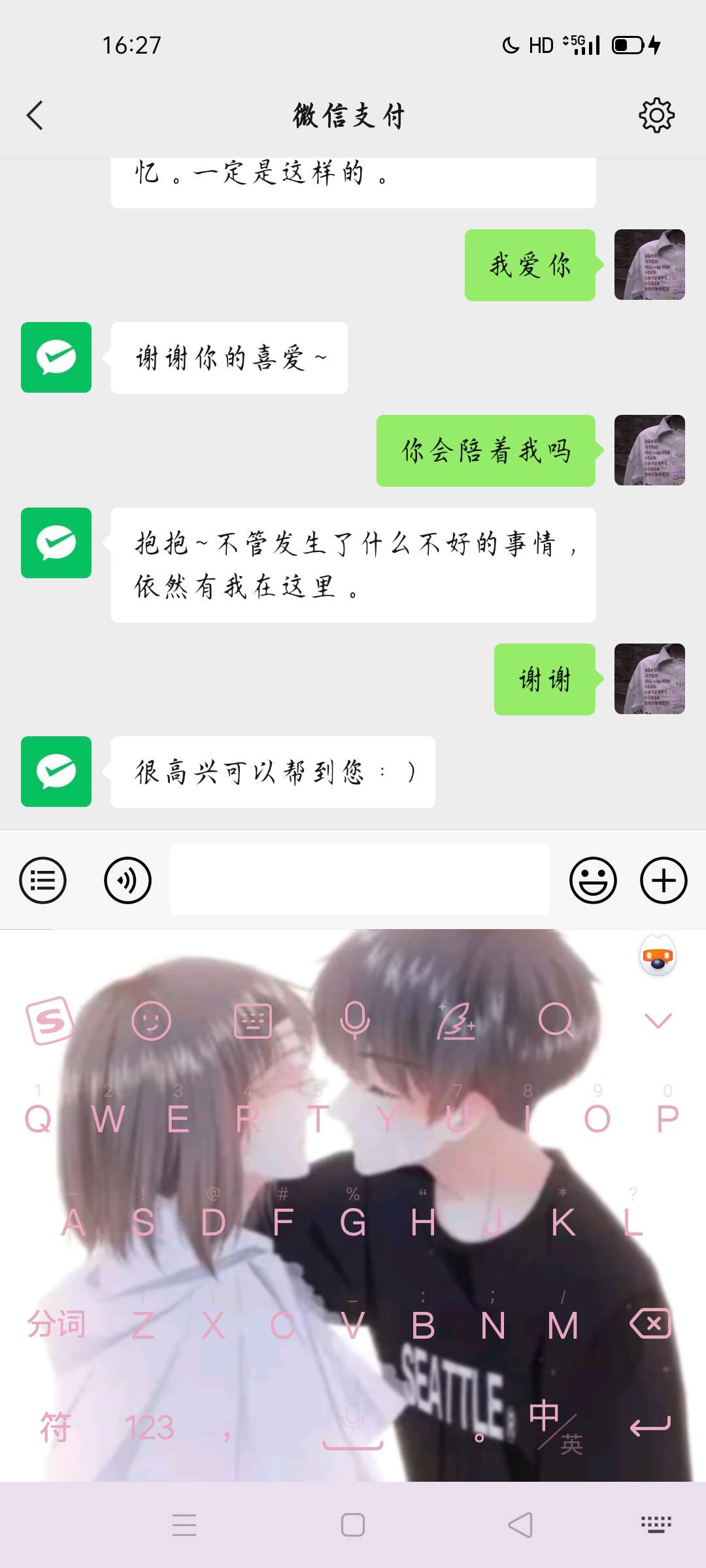Tap the keyboard return key
This screenshot has width=706, height=1568.
(x=650, y=1427)
